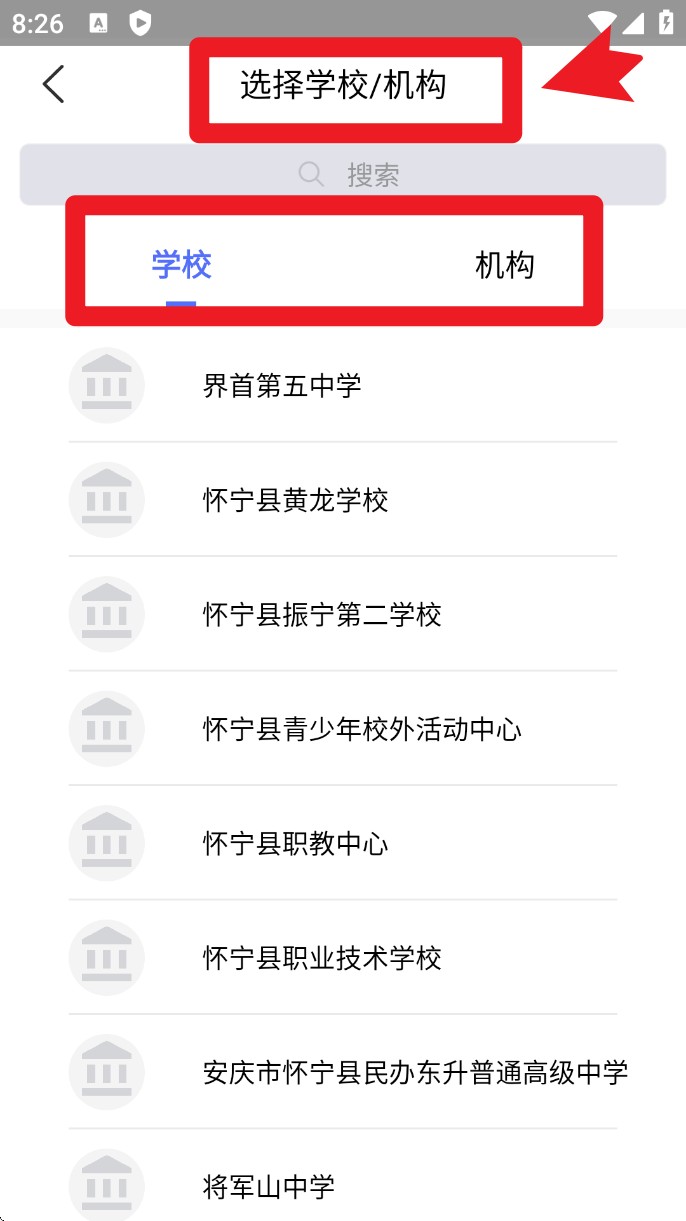Choose 安庆市怀宁县民办东升普通高级中学
Image resolution: width=686 pixels, height=1221 pixels.
pyautogui.click(x=415, y=1073)
